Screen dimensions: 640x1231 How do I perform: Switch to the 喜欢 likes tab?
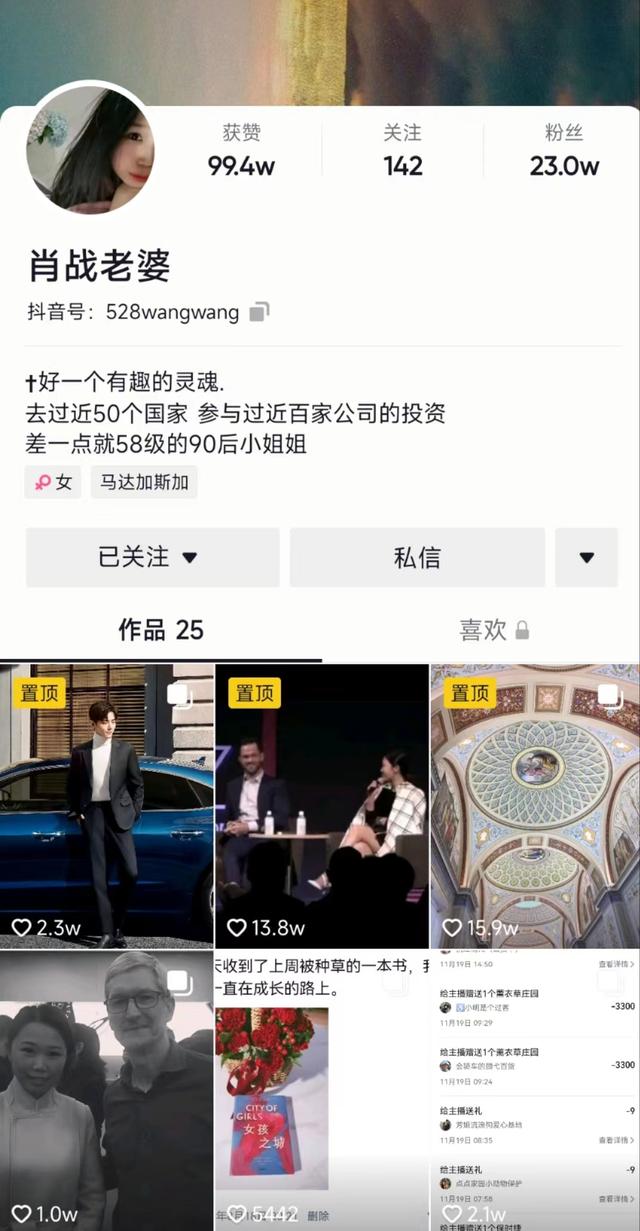(x=494, y=630)
